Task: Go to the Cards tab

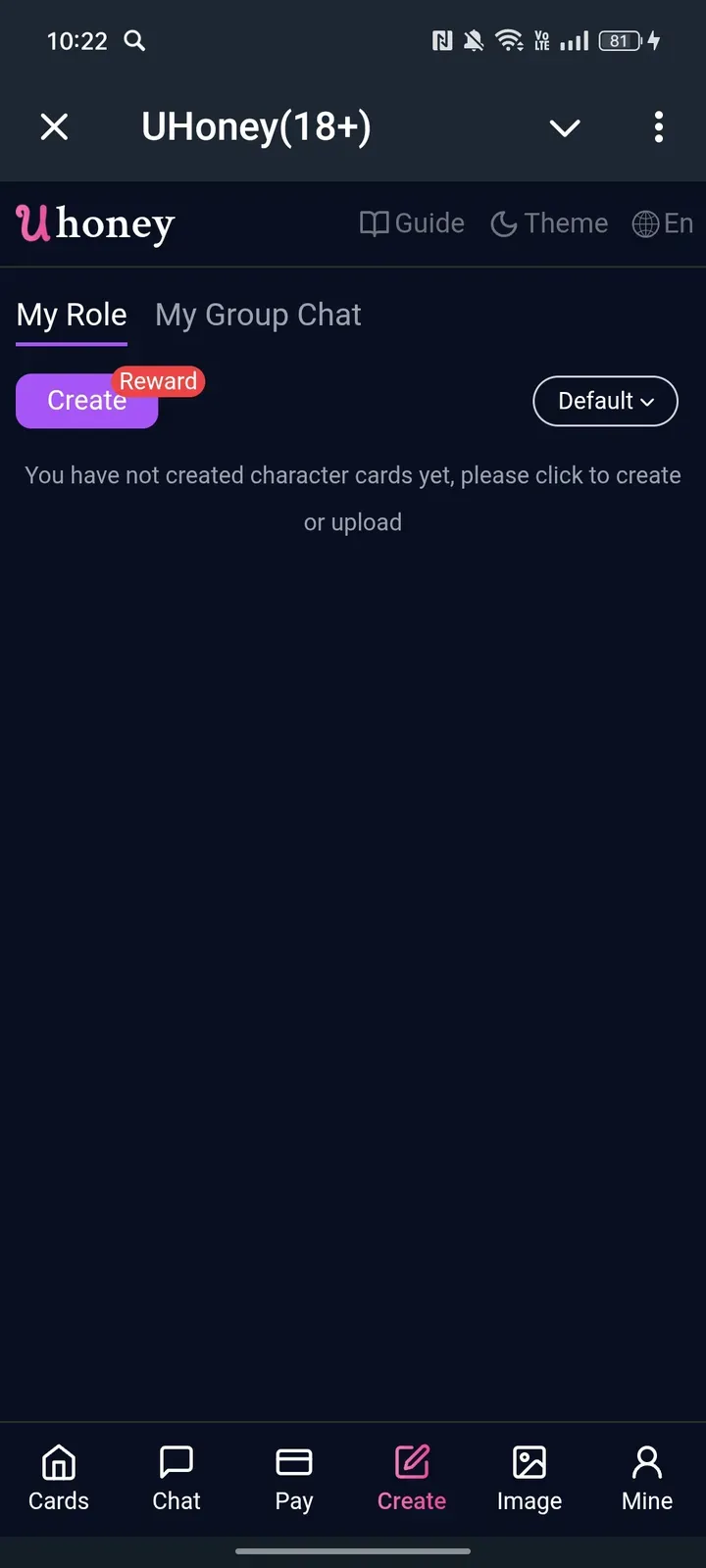Action: 59,1478
